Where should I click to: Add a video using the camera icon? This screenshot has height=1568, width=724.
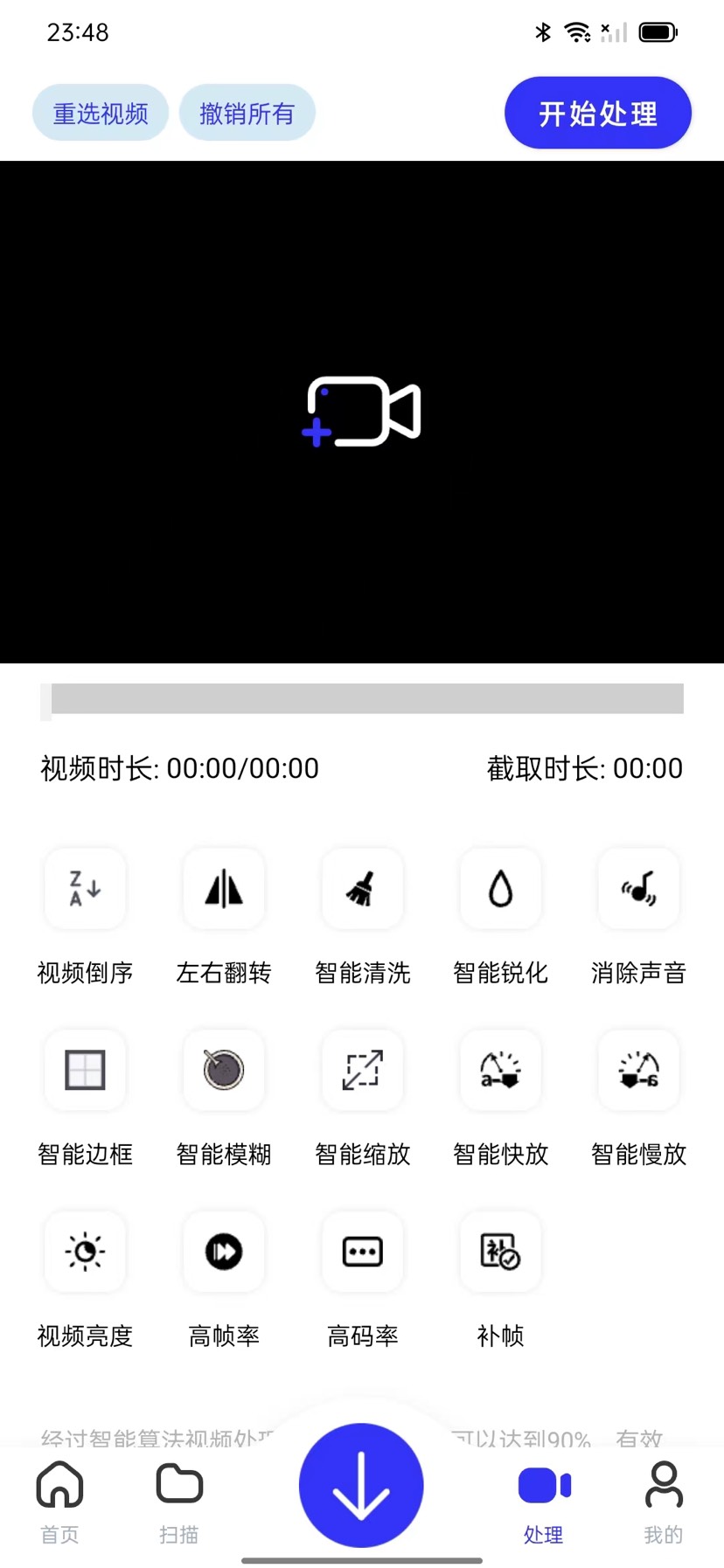(x=362, y=412)
